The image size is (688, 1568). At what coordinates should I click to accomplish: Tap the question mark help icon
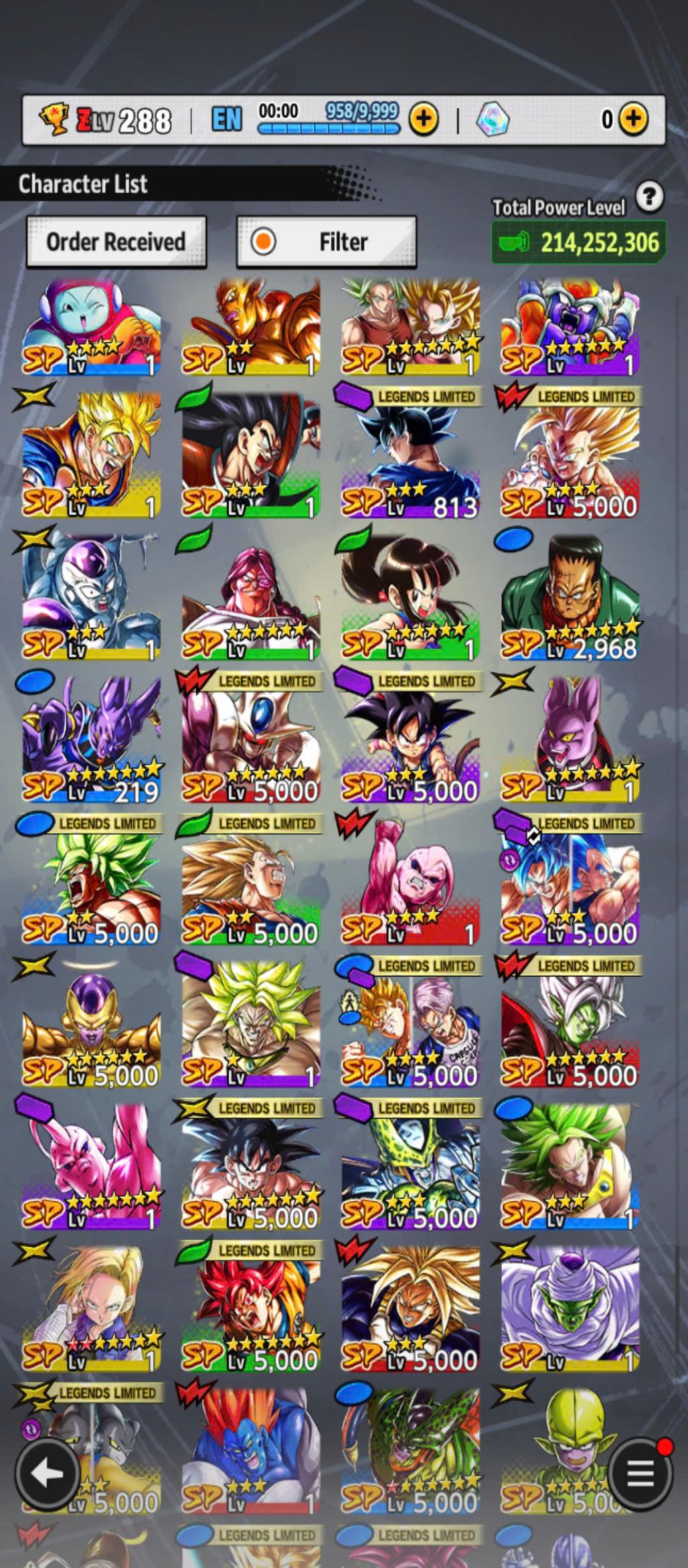tap(649, 197)
